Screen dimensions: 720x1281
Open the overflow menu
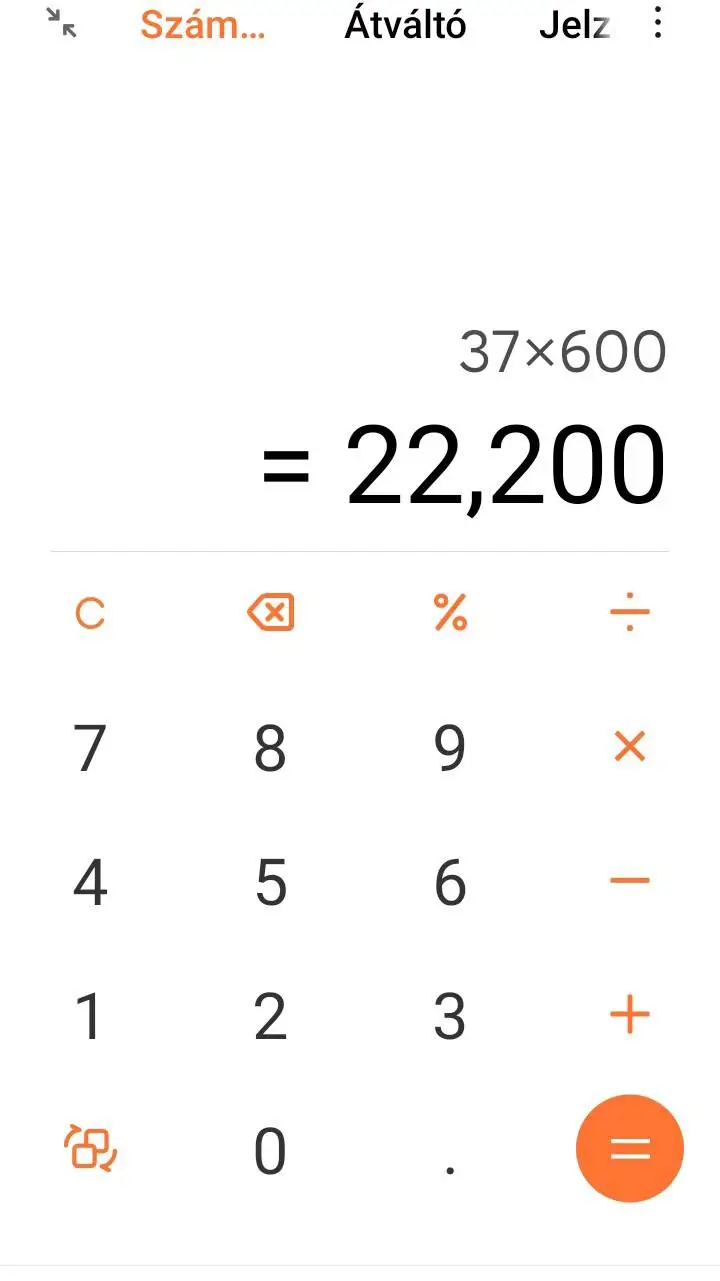pyautogui.click(x=657, y=23)
